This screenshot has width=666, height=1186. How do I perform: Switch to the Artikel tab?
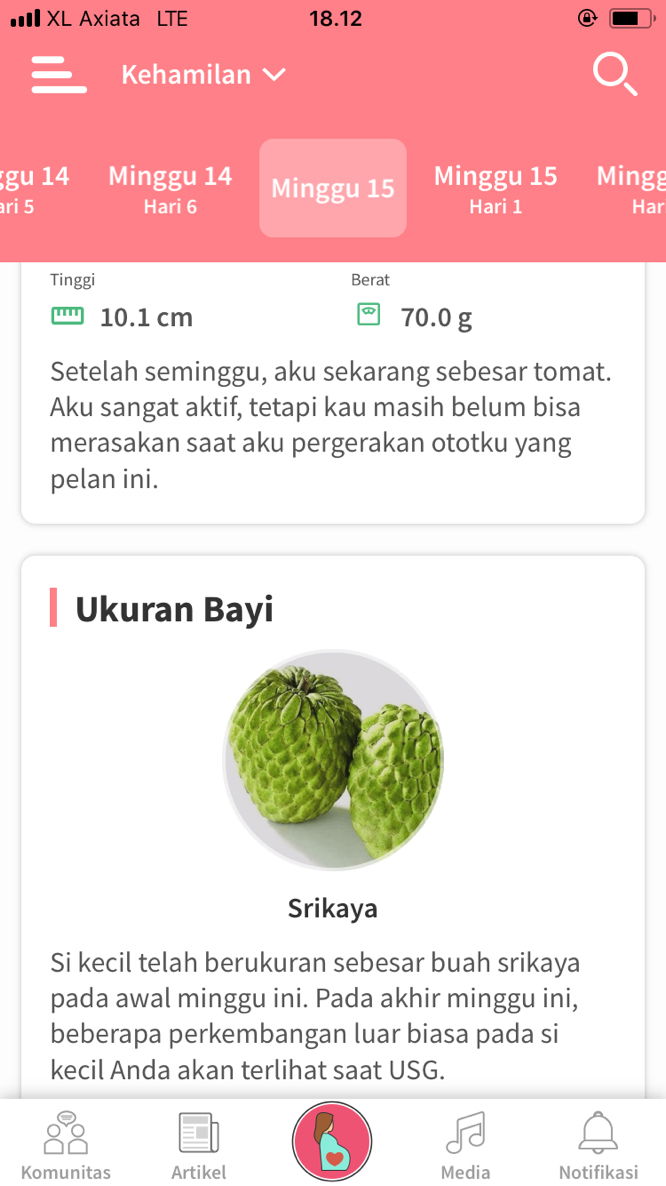coord(198,1146)
